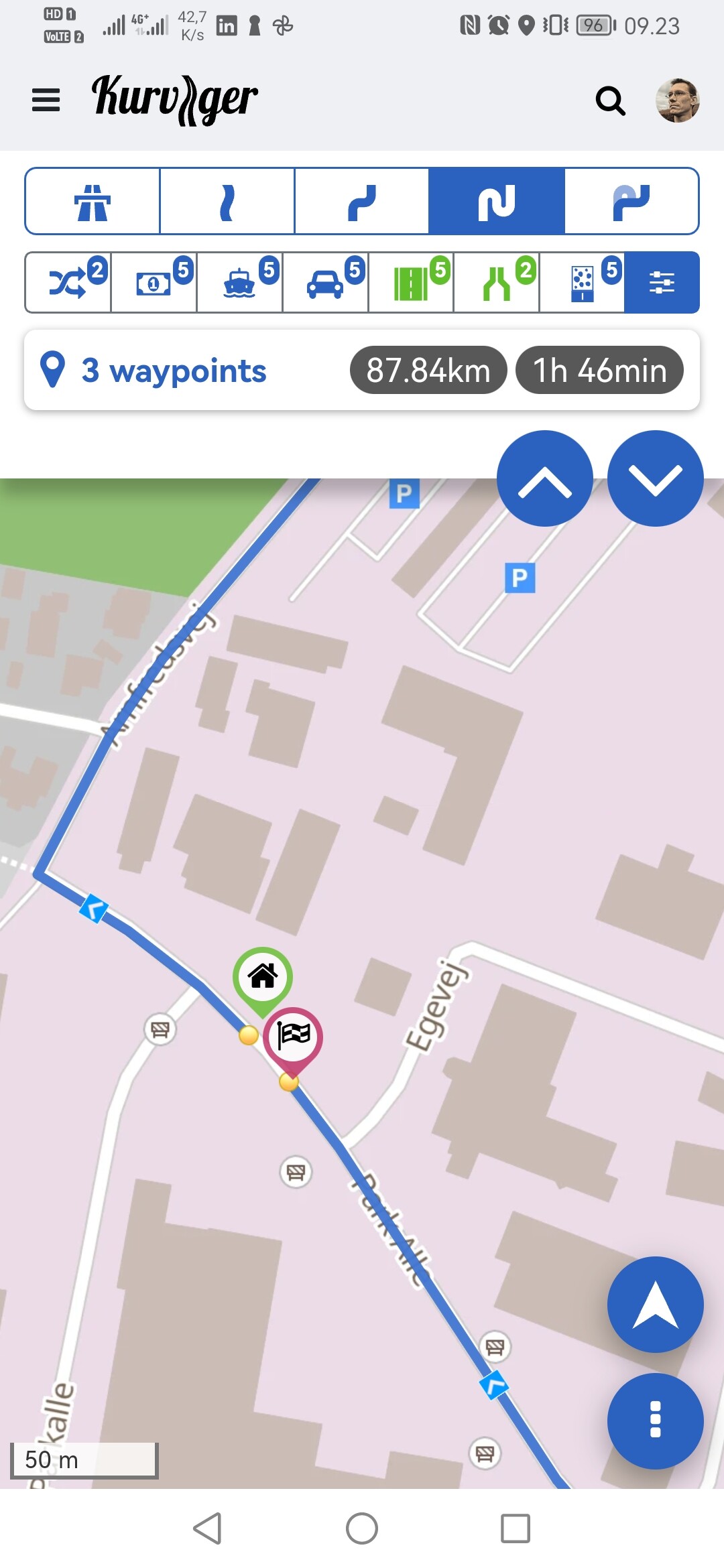This screenshot has width=724, height=1568.
Task: Open the hamburger menu
Action: 46,101
